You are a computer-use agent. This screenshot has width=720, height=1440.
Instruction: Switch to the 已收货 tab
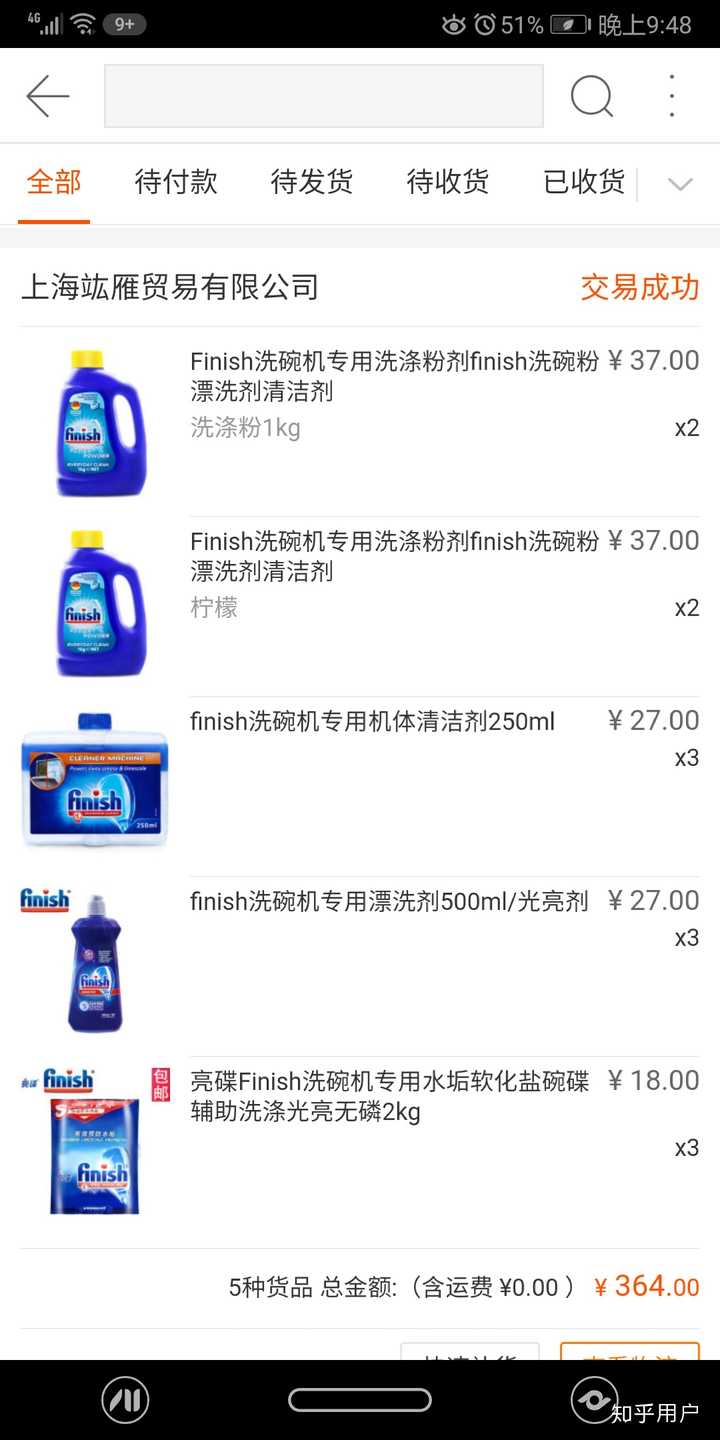click(584, 182)
